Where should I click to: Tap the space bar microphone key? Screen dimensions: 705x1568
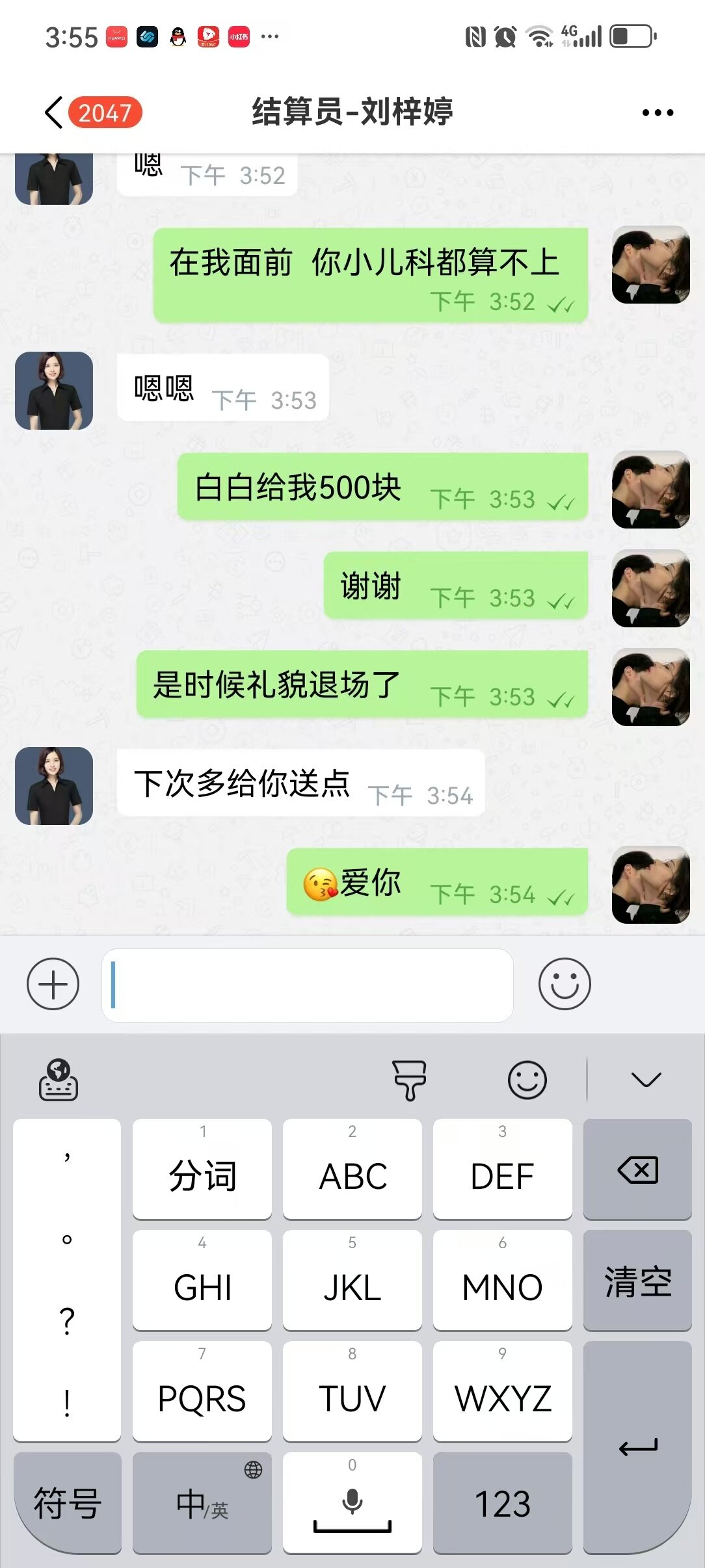pyautogui.click(x=352, y=1503)
